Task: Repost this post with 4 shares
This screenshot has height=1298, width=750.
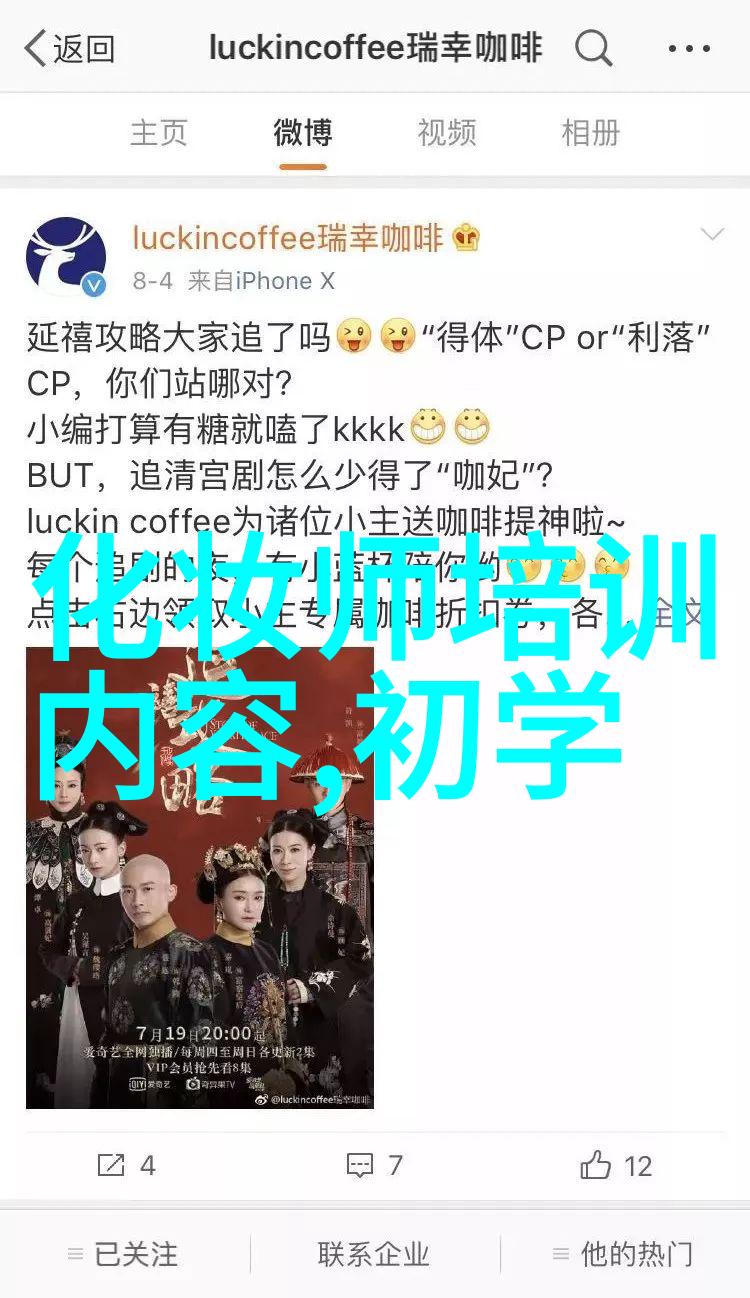Action: pyautogui.click(x=126, y=1165)
